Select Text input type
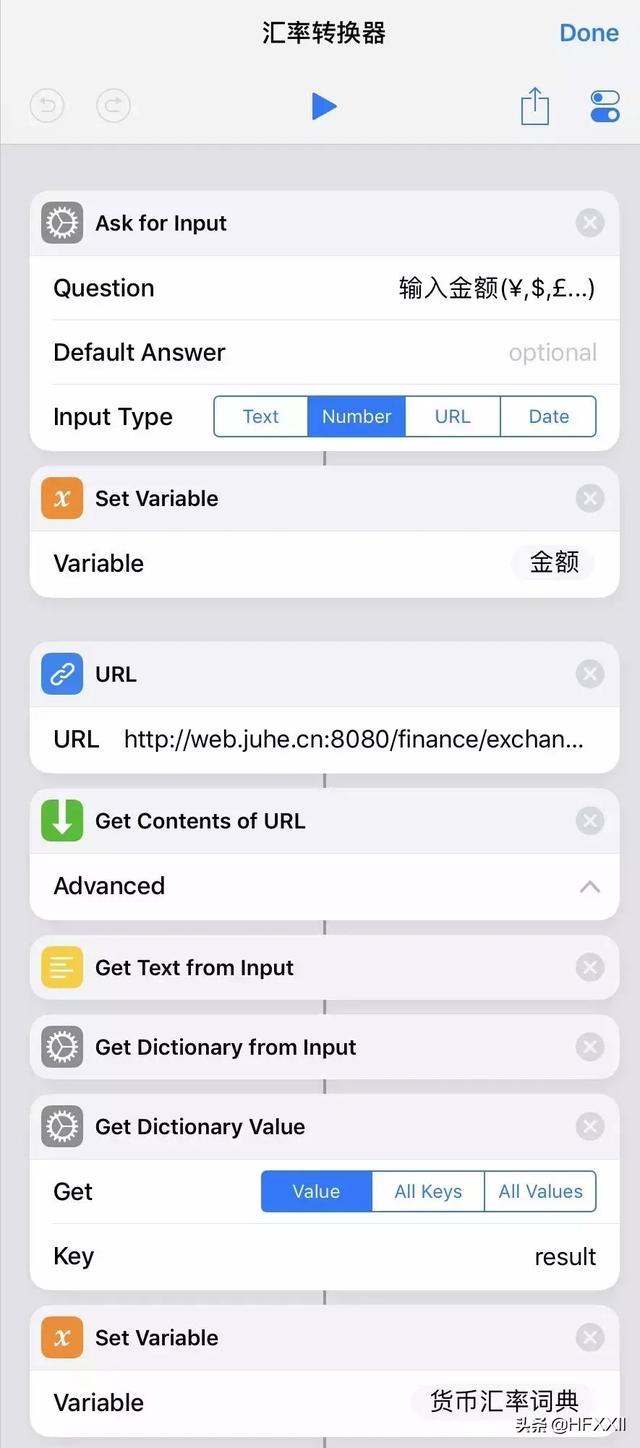Screen dimensions: 640x1448 coord(261,417)
